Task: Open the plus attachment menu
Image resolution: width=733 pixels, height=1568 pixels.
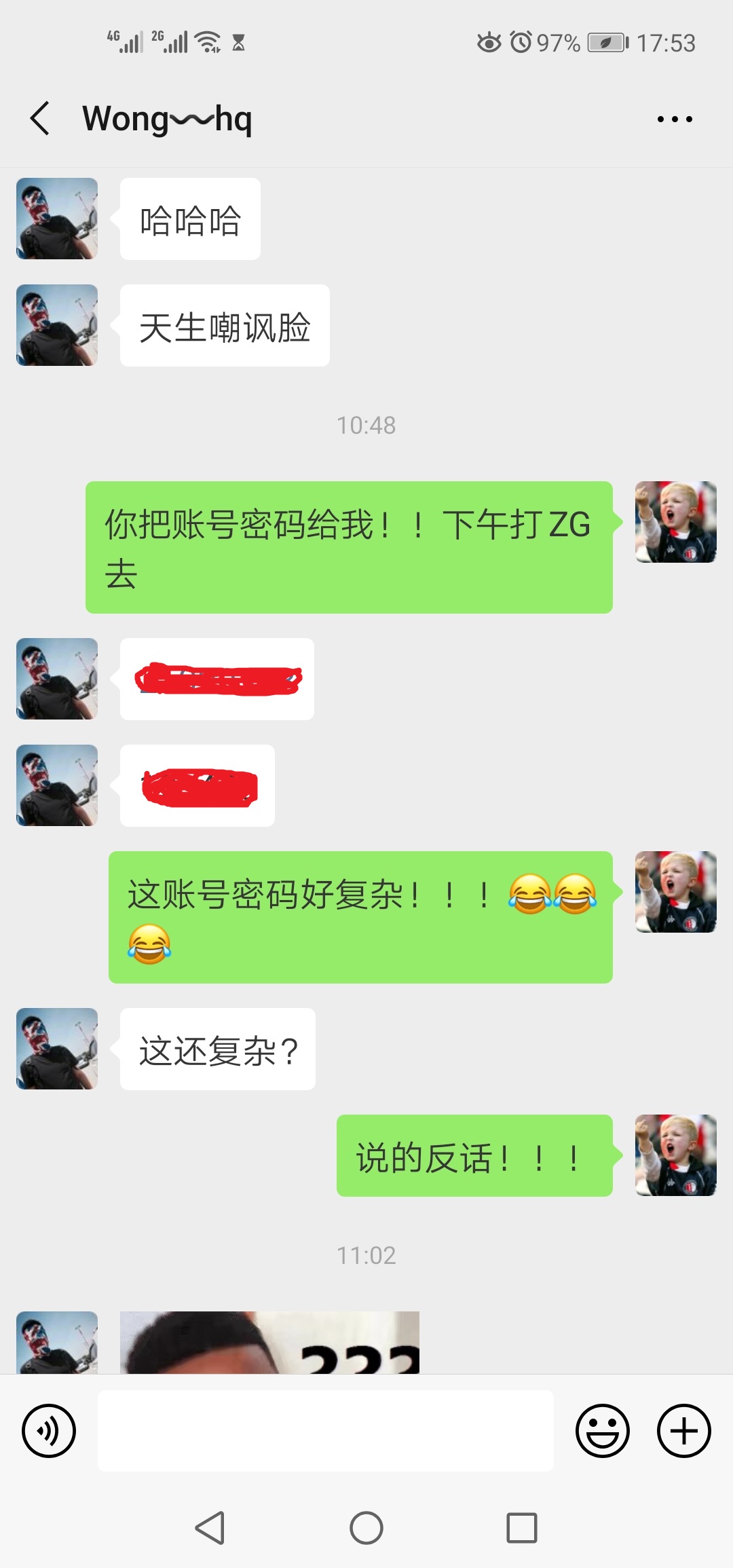Action: coord(683,1431)
